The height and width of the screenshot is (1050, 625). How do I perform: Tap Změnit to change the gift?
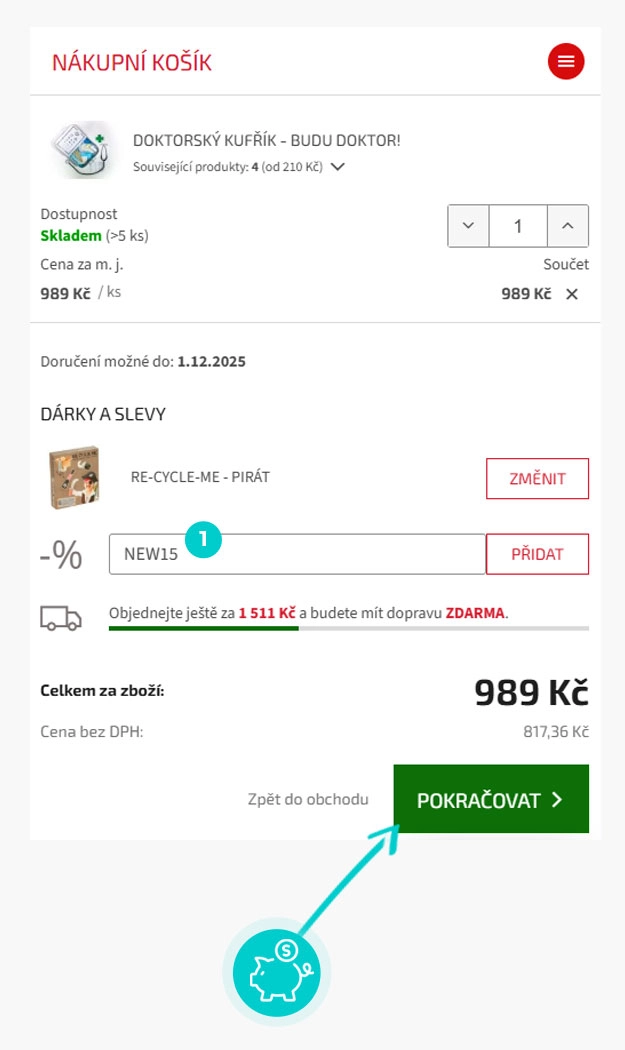click(x=537, y=478)
